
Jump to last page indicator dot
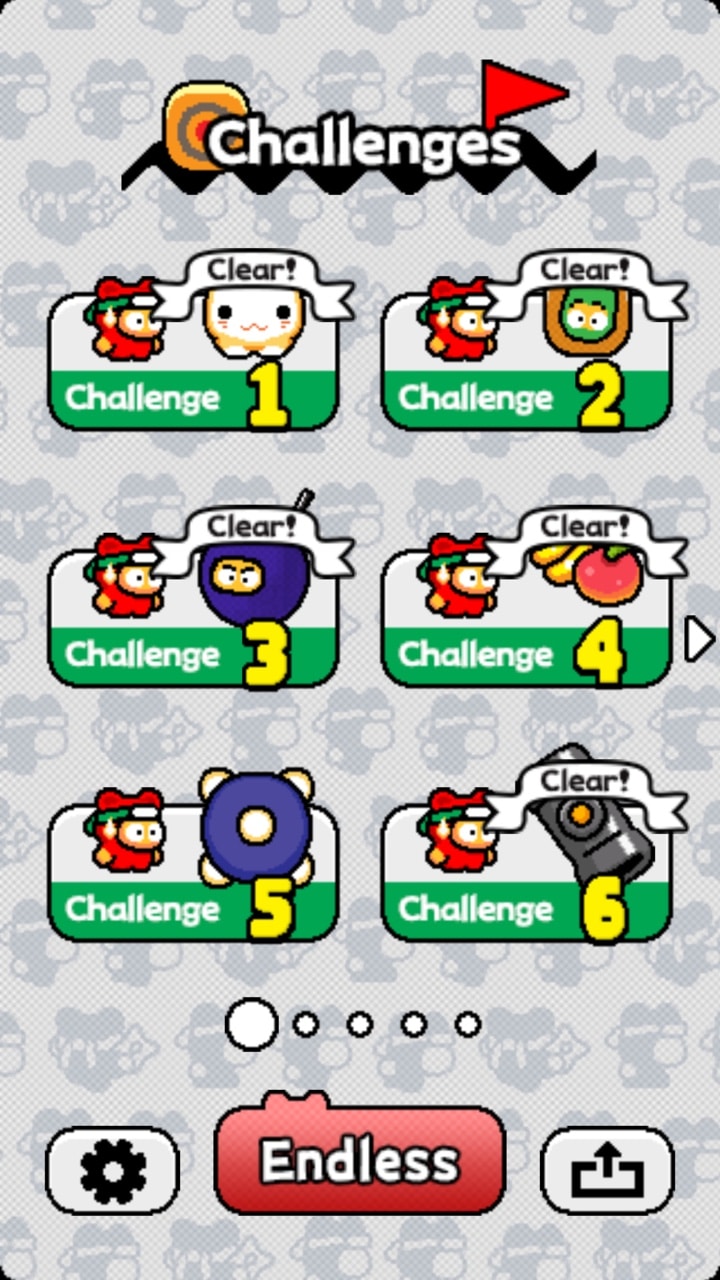tap(468, 1024)
